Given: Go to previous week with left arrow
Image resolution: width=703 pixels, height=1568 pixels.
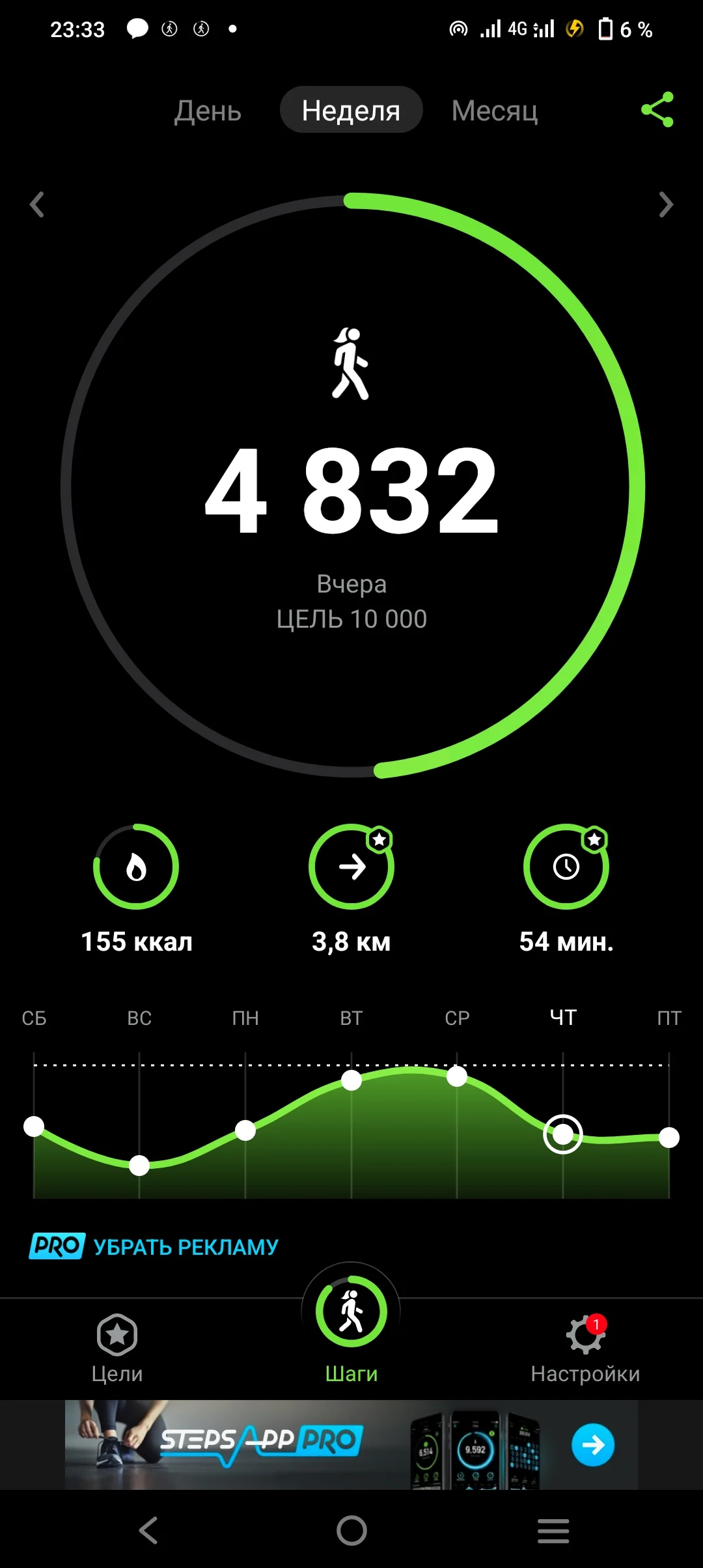Looking at the screenshot, I should [37, 204].
